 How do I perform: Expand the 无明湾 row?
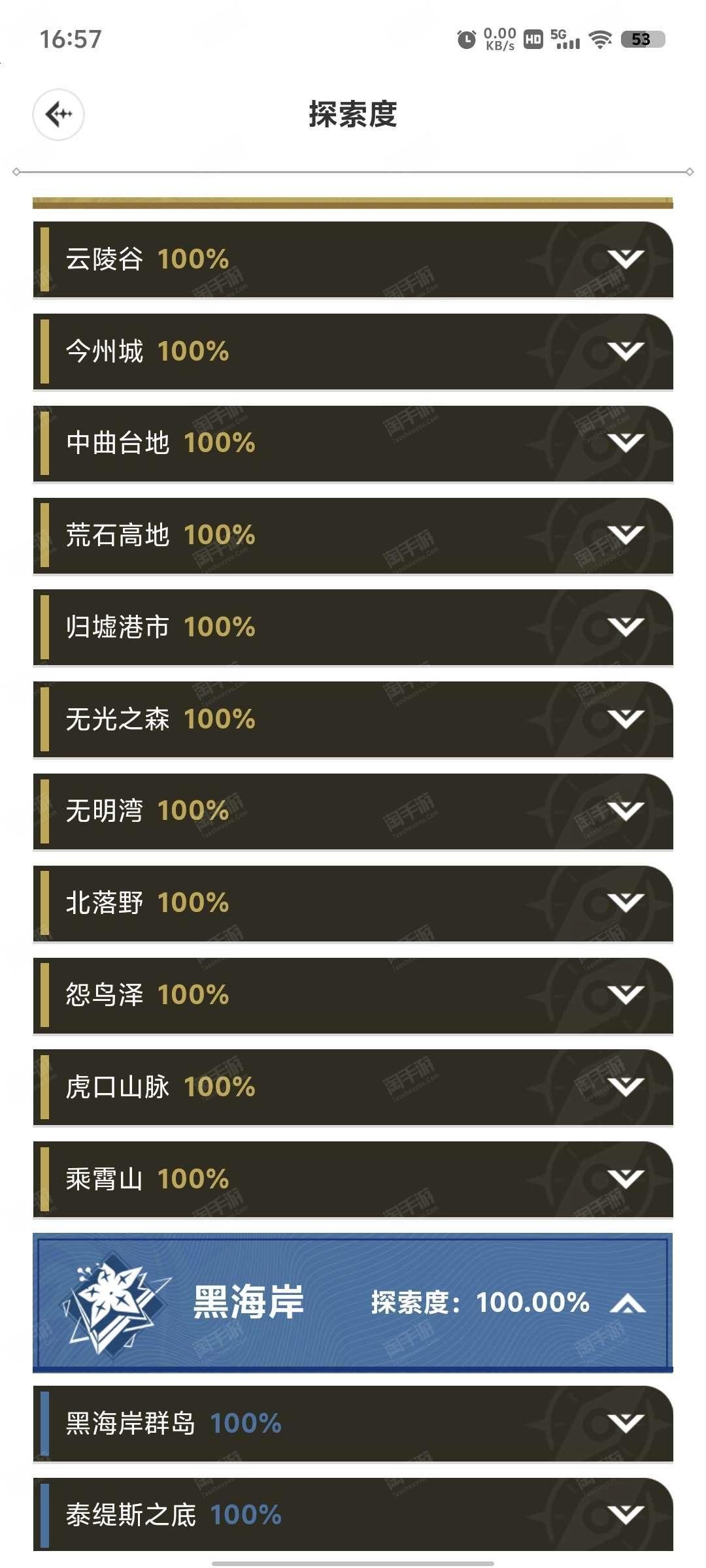(x=353, y=811)
